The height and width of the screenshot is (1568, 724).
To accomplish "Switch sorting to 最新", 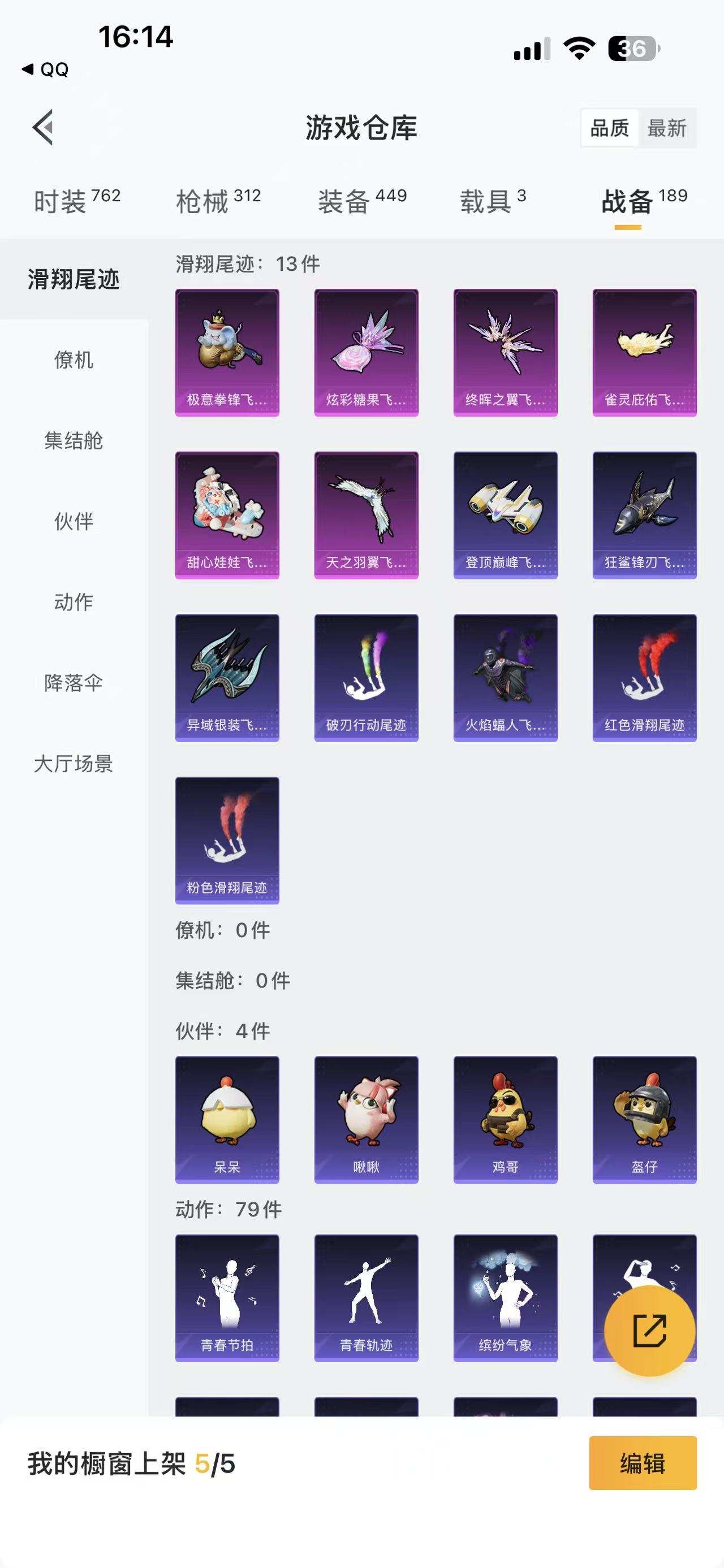I will [x=668, y=129].
